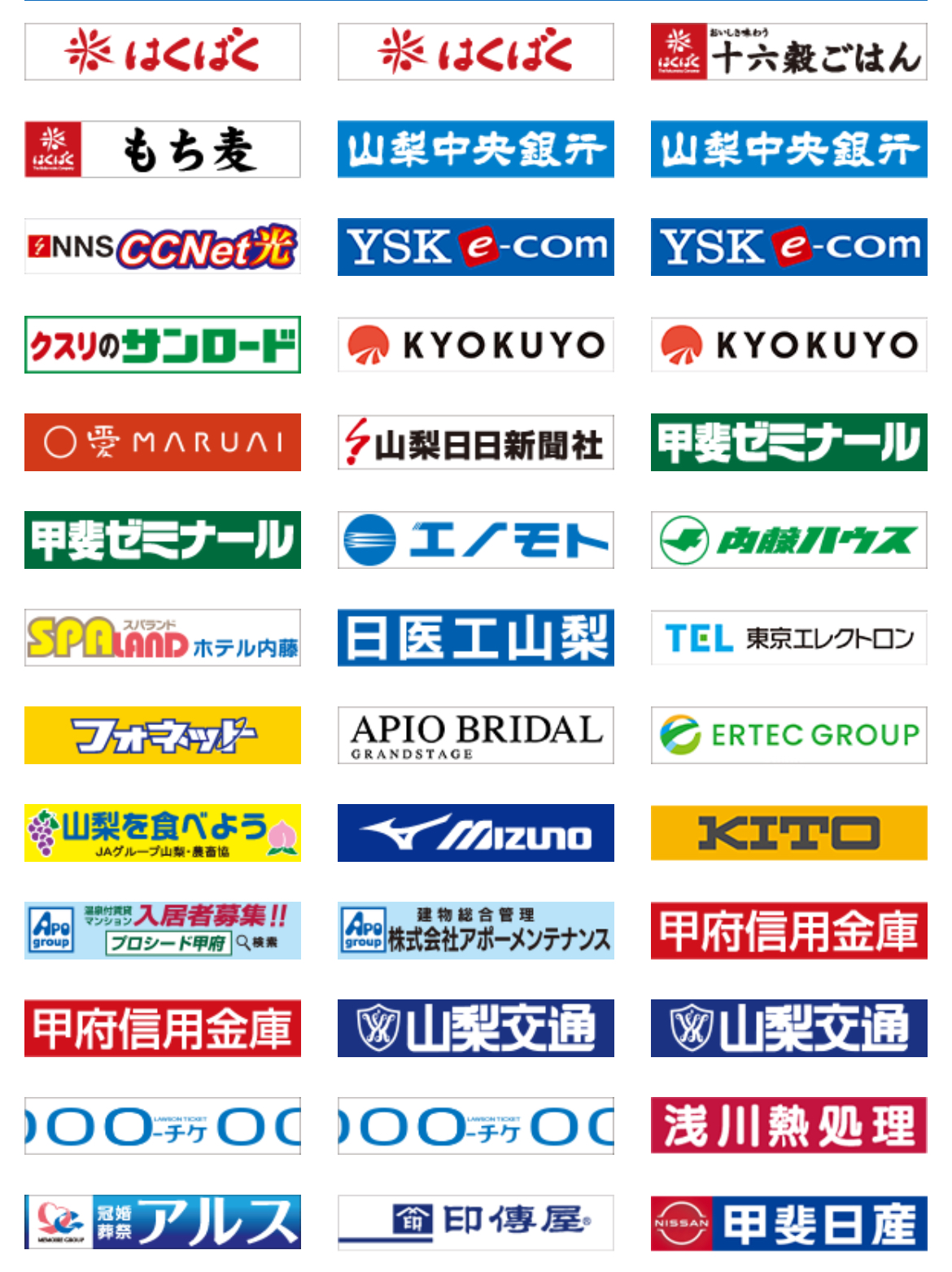Open the yellow フォネット banner
Image resolution: width=952 pixels, height=1272 pixels.
[x=162, y=736]
